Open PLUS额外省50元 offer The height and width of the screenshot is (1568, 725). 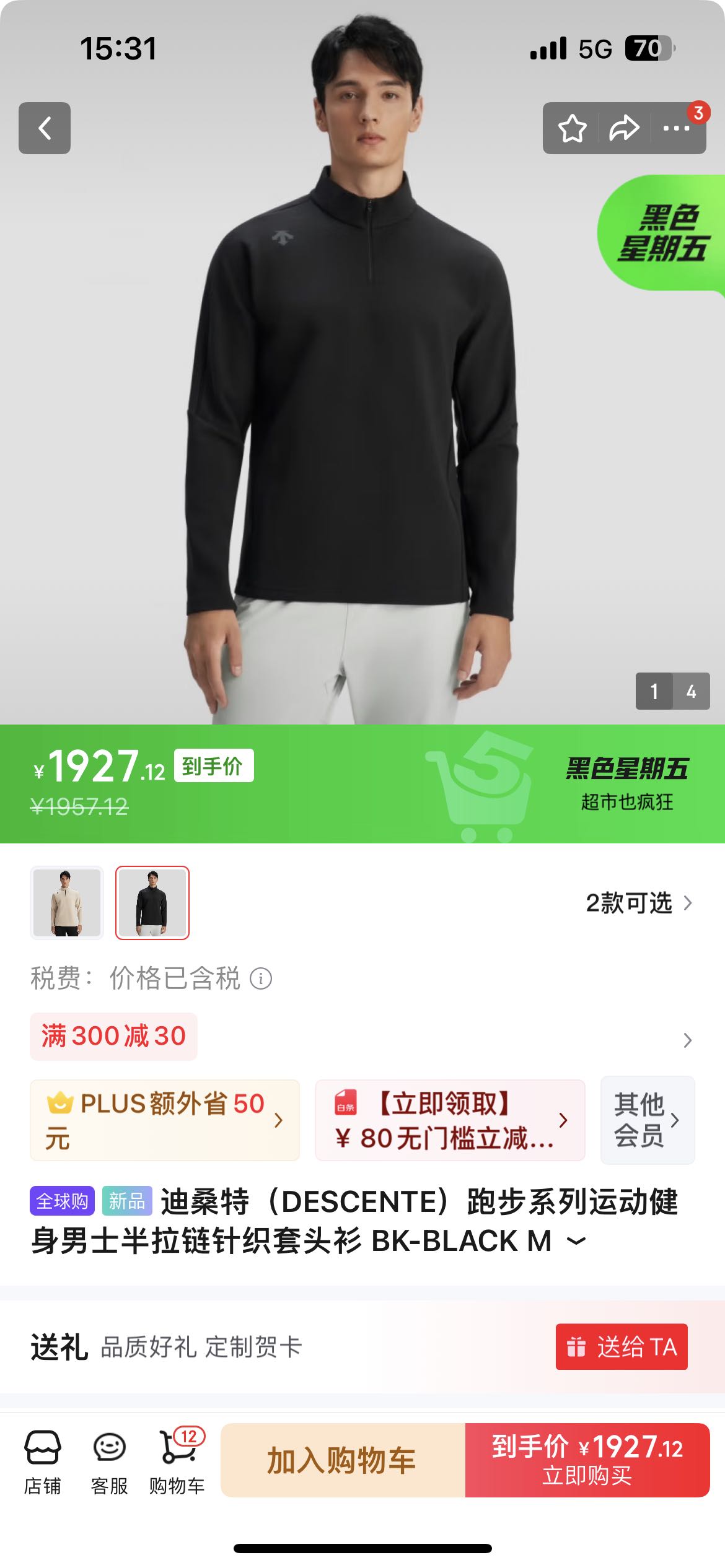point(165,1120)
